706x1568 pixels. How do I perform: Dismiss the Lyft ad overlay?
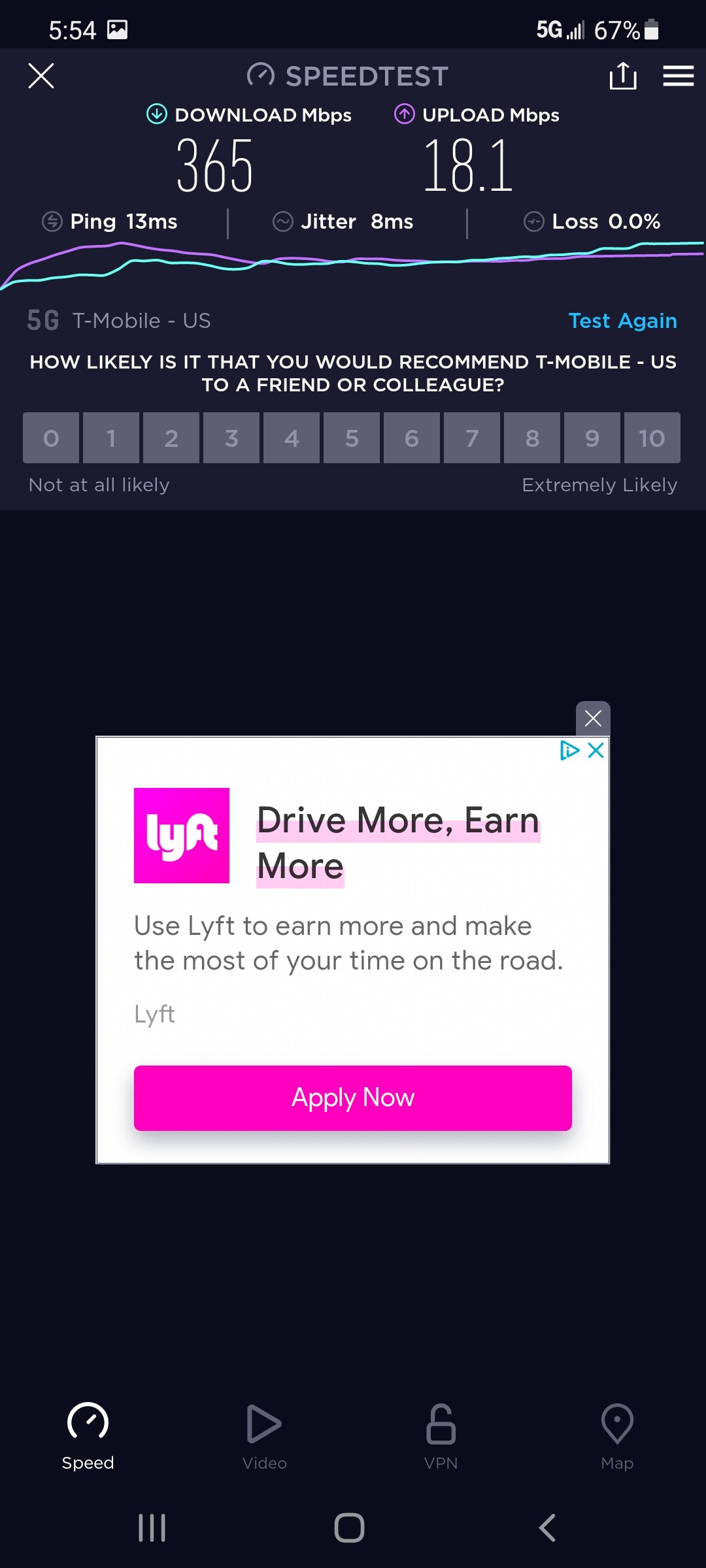[593, 719]
